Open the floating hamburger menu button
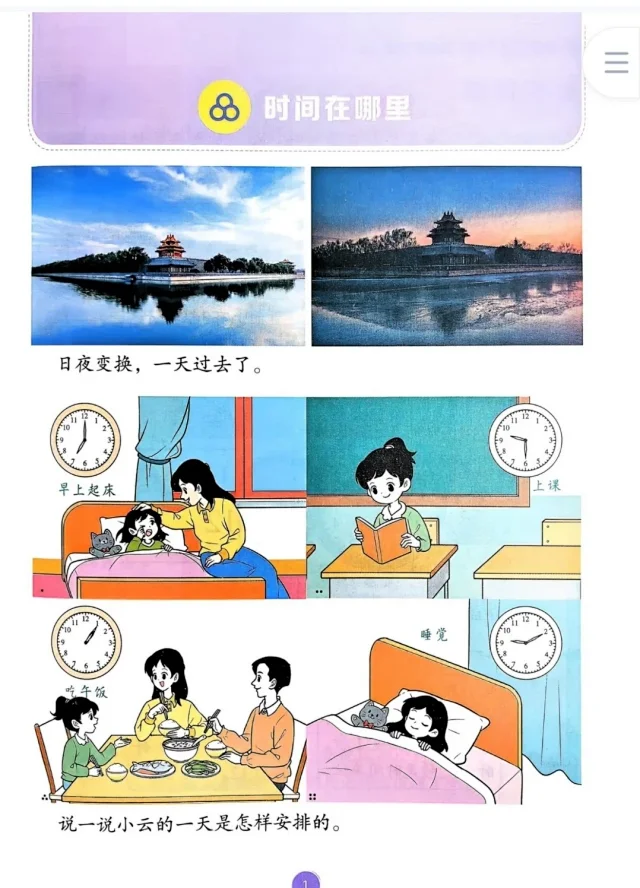Screen dimensions: 640x888 coord(616,62)
